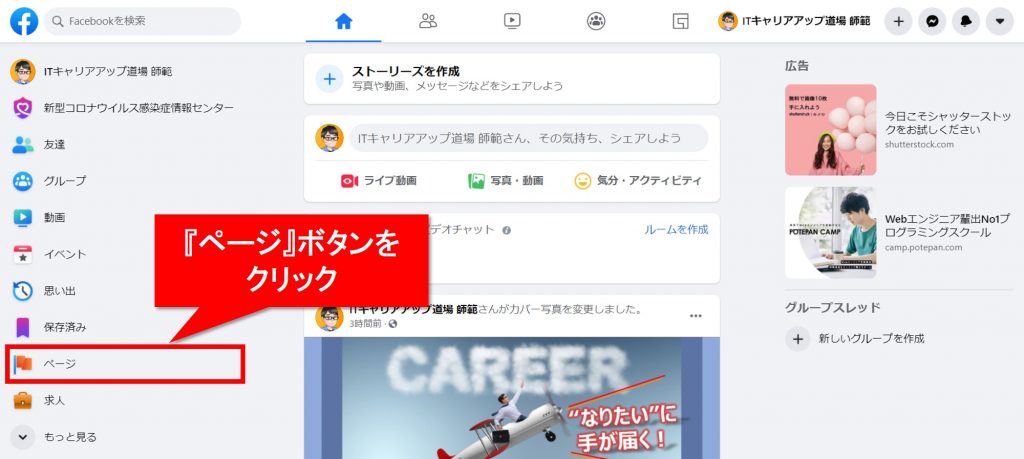The image size is (1024, 459).
Task: Open 保存済み in the left menu
Action: click(65, 327)
